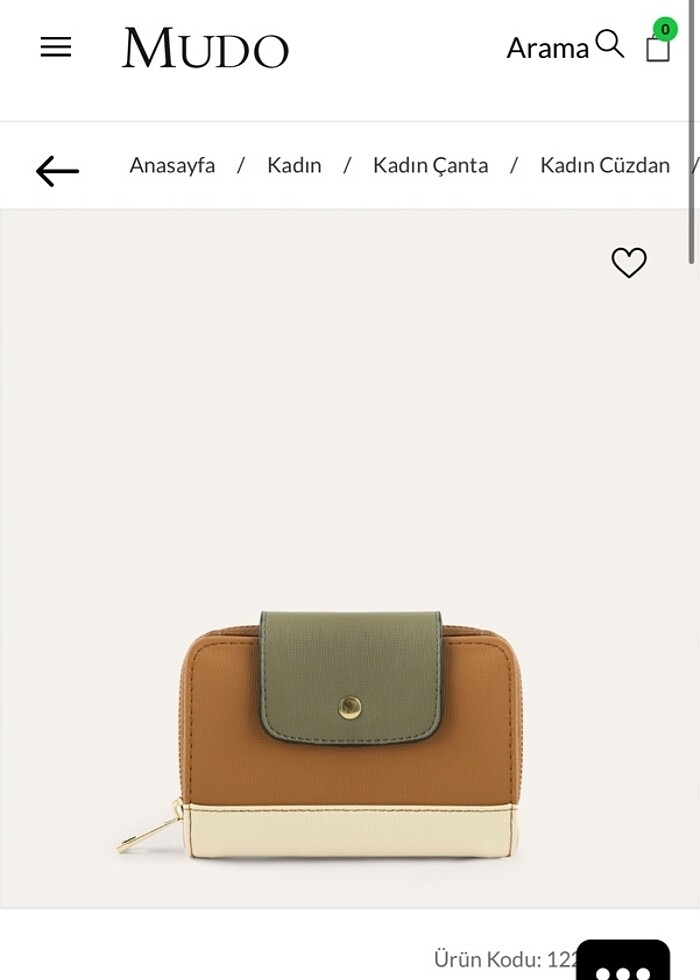Navigate to Kadın category breadcrumb

(x=294, y=165)
